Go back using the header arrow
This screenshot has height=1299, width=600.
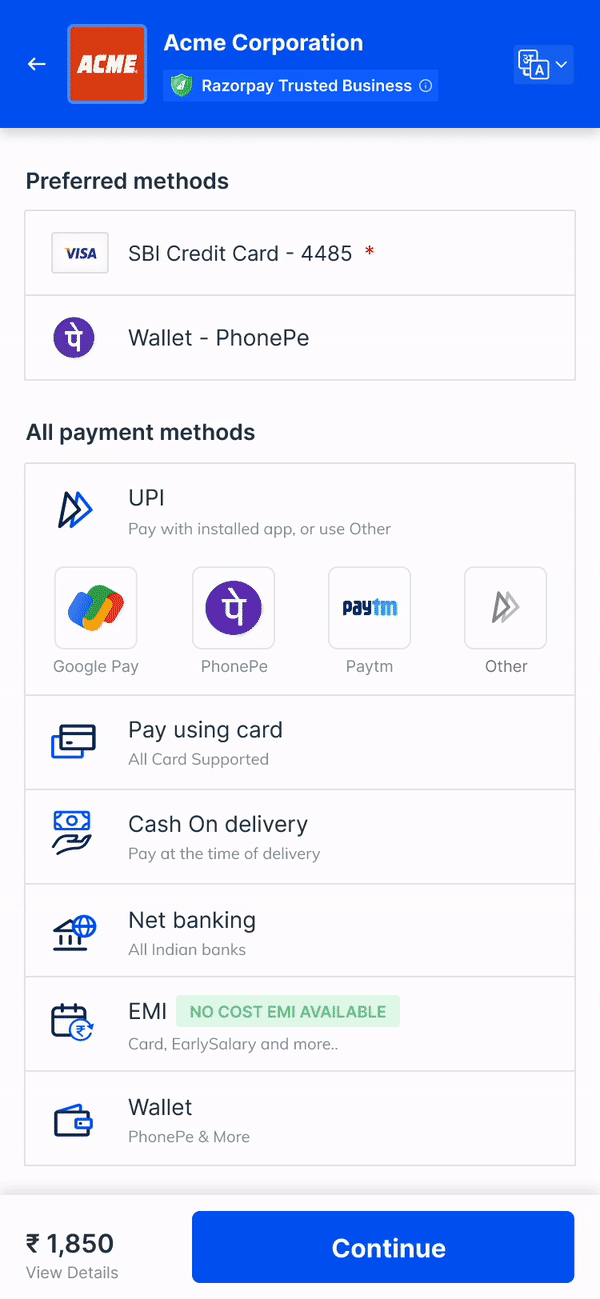pos(37,64)
